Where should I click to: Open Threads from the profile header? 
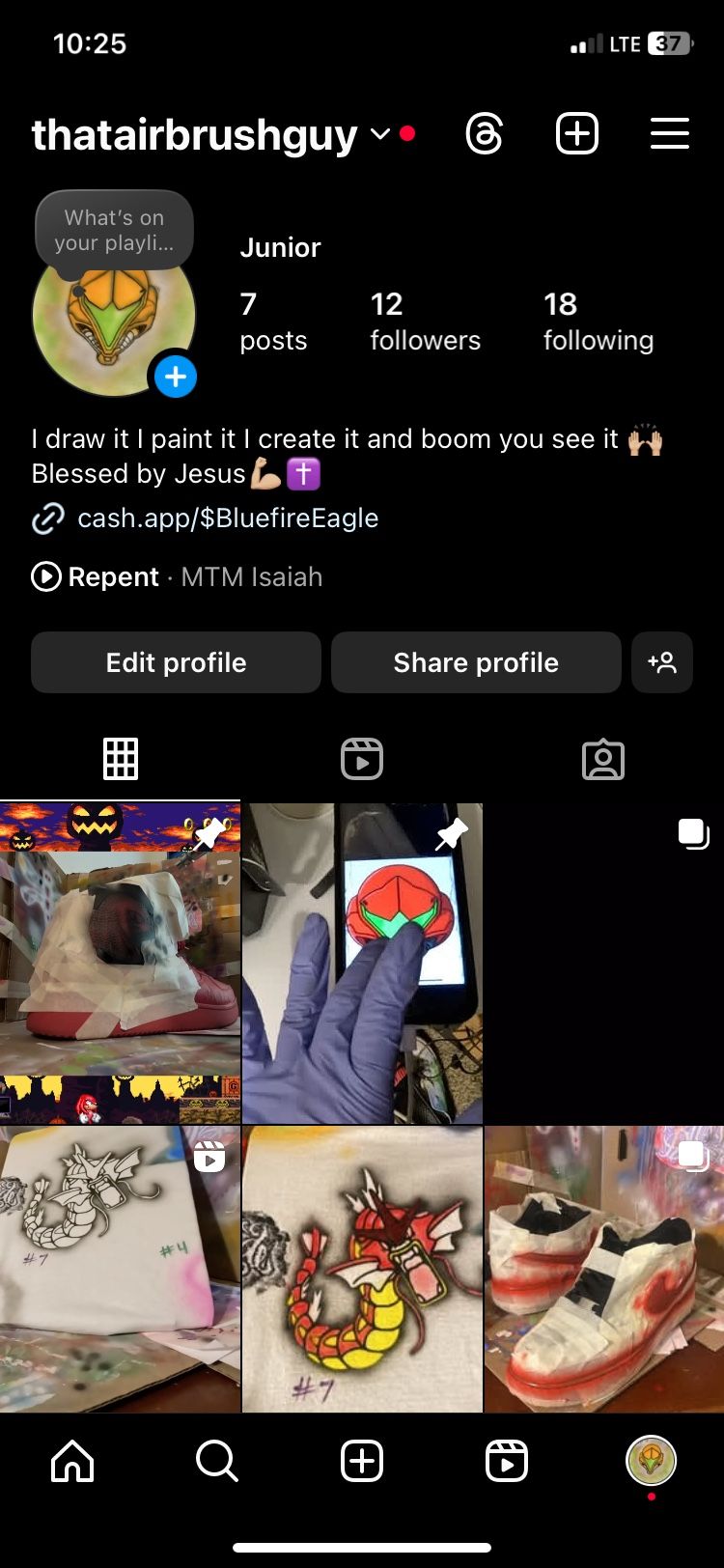point(484,133)
